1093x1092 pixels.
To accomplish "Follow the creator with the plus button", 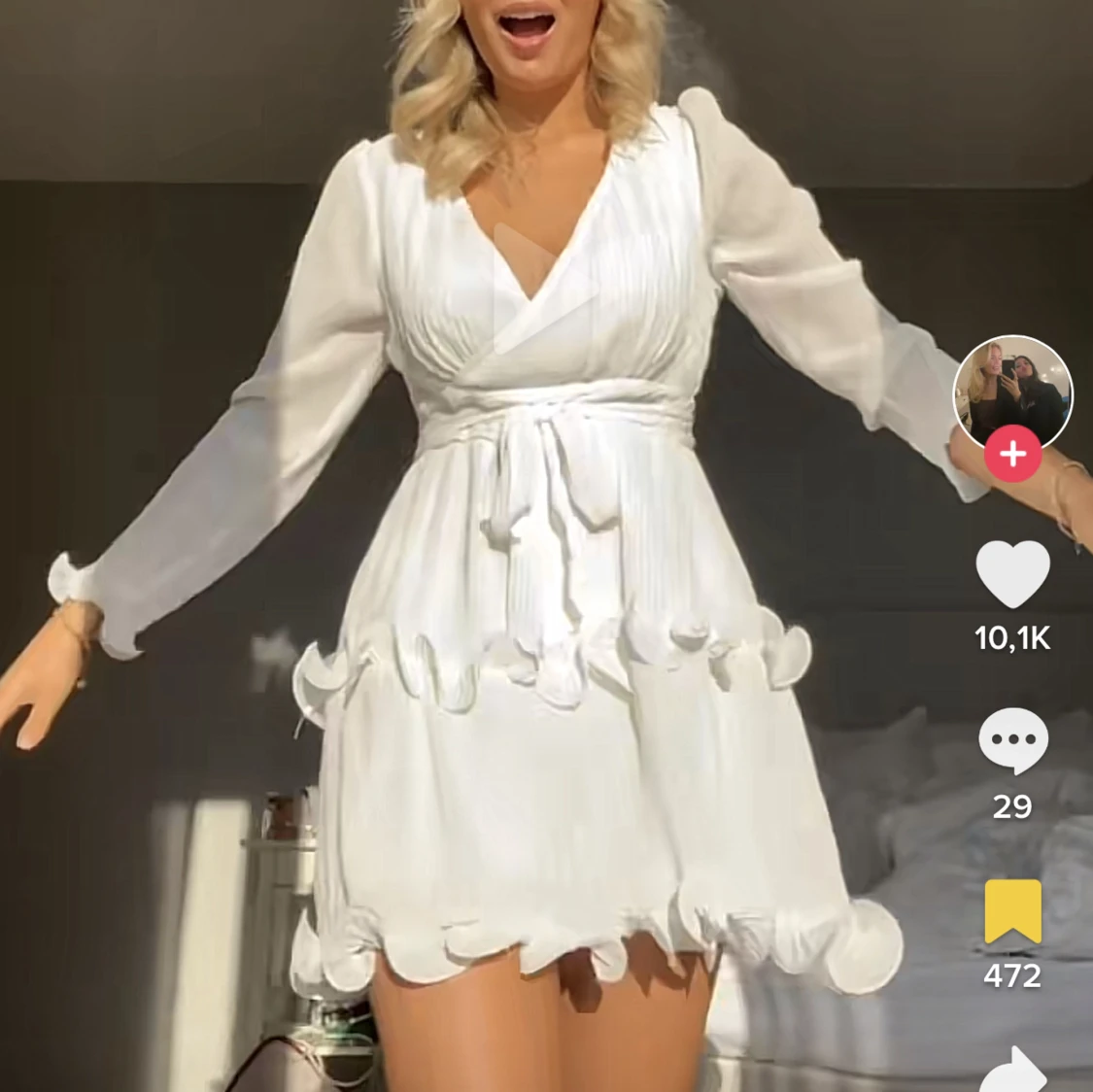I will pos(1012,454).
